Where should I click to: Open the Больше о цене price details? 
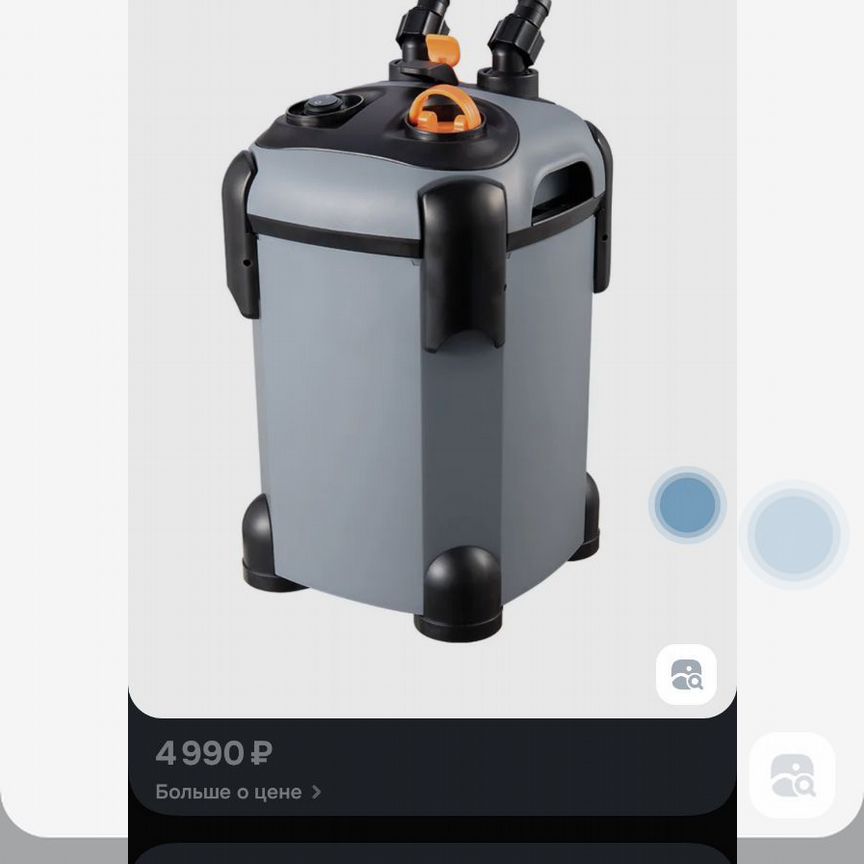238,792
